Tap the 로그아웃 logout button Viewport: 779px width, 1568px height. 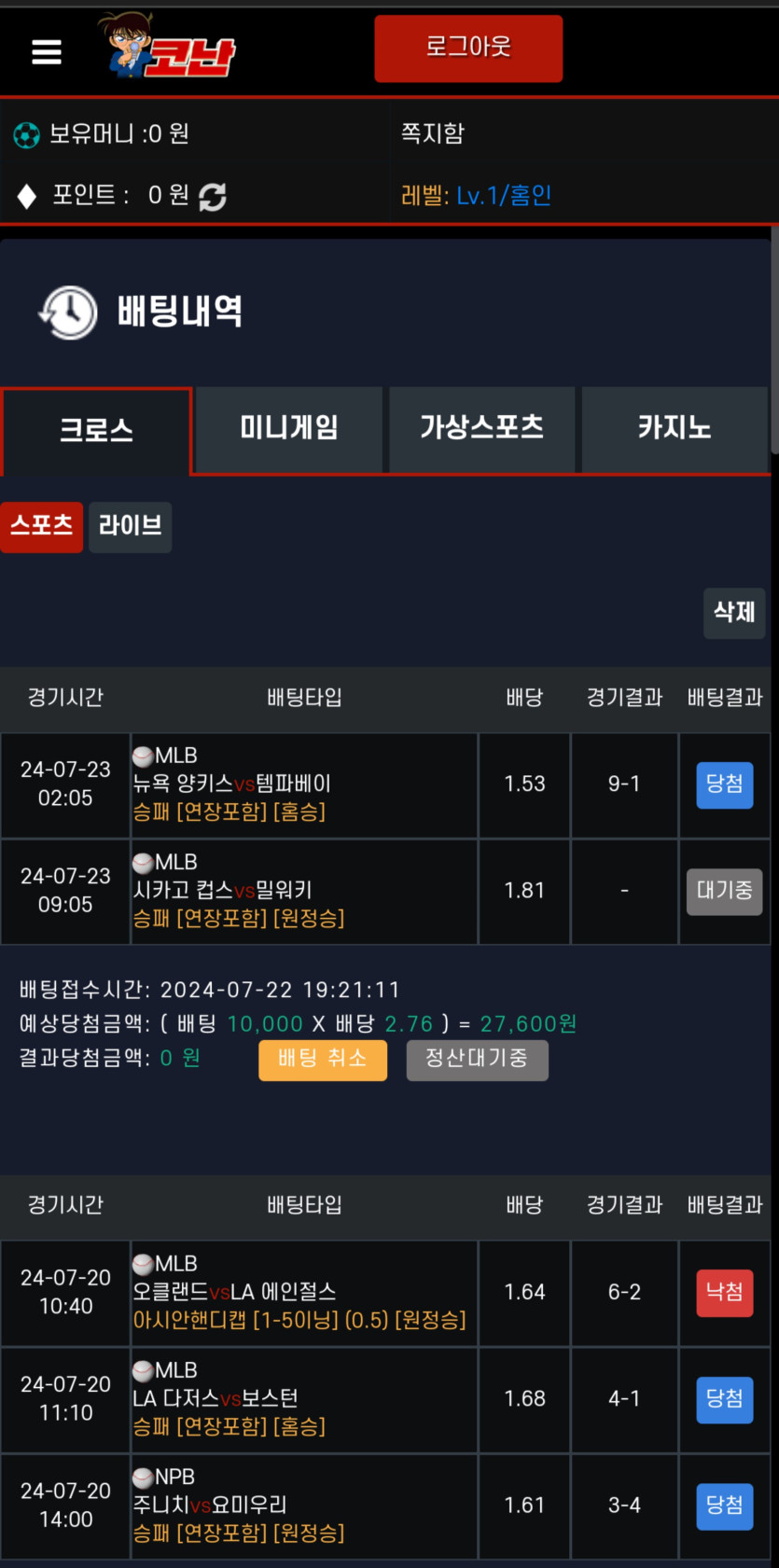[x=468, y=48]
